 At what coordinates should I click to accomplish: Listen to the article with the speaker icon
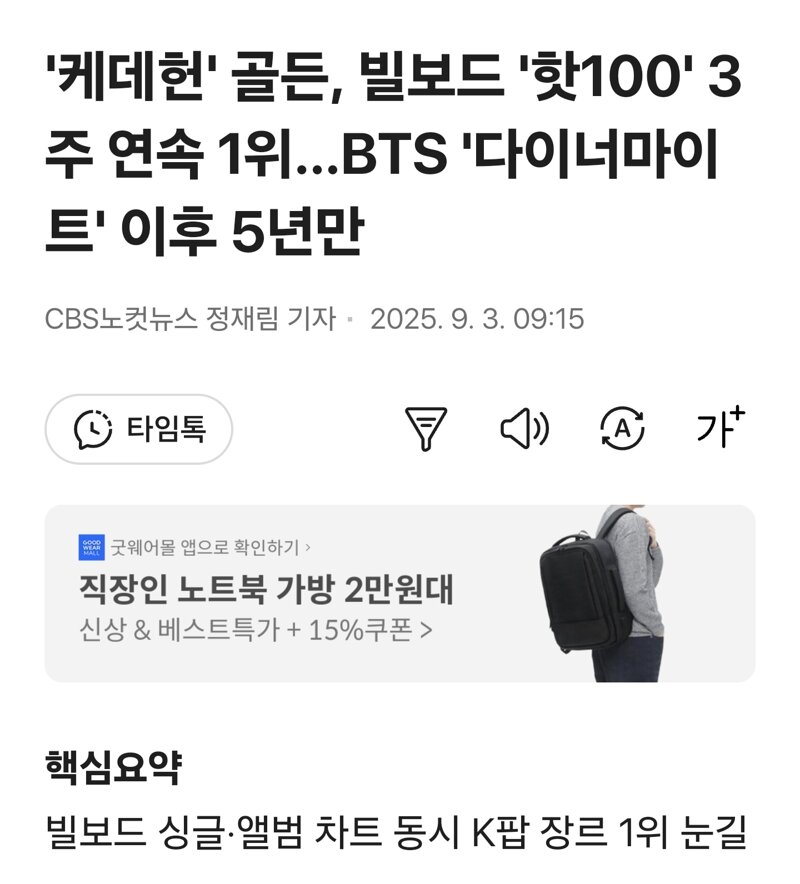point(524,429)
